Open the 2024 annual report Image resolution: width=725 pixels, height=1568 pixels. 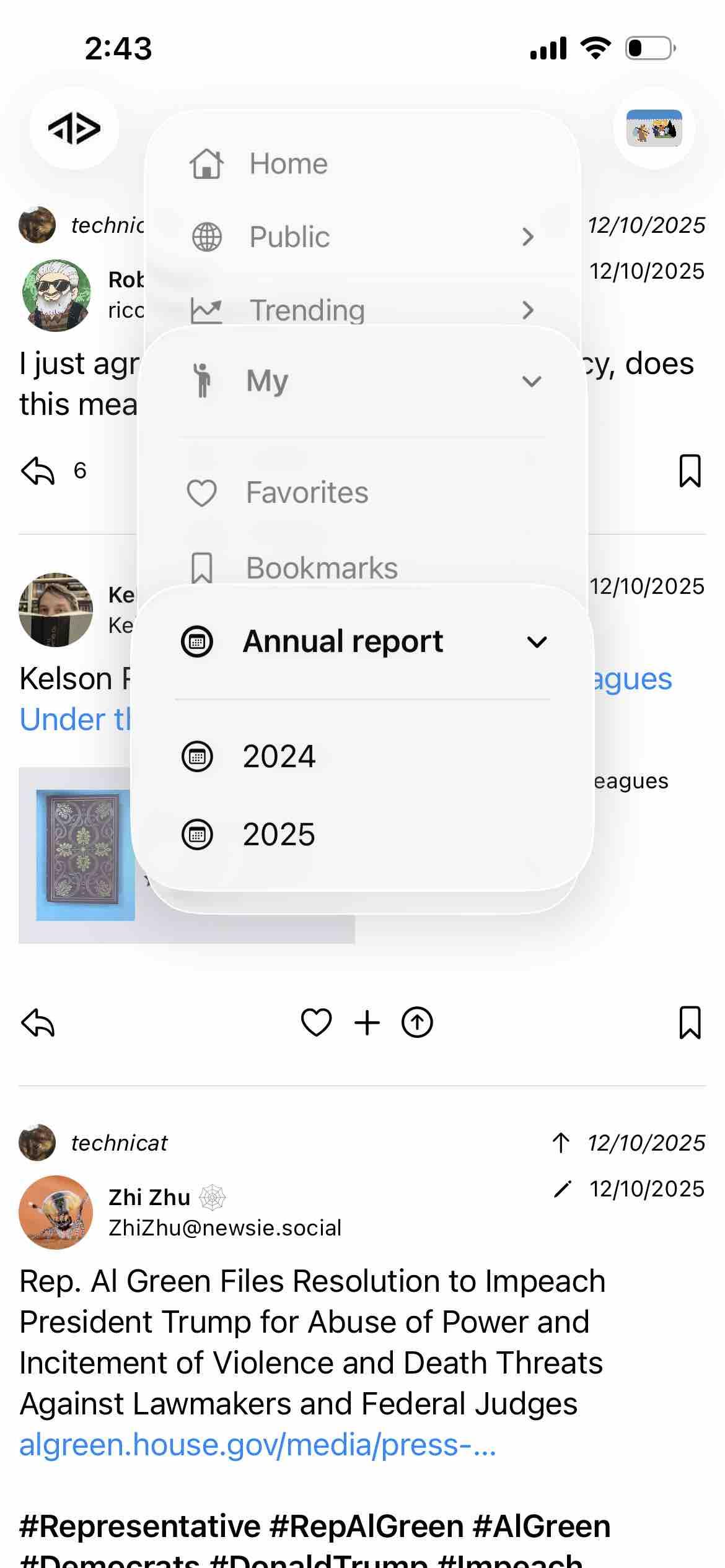point(279,756)
